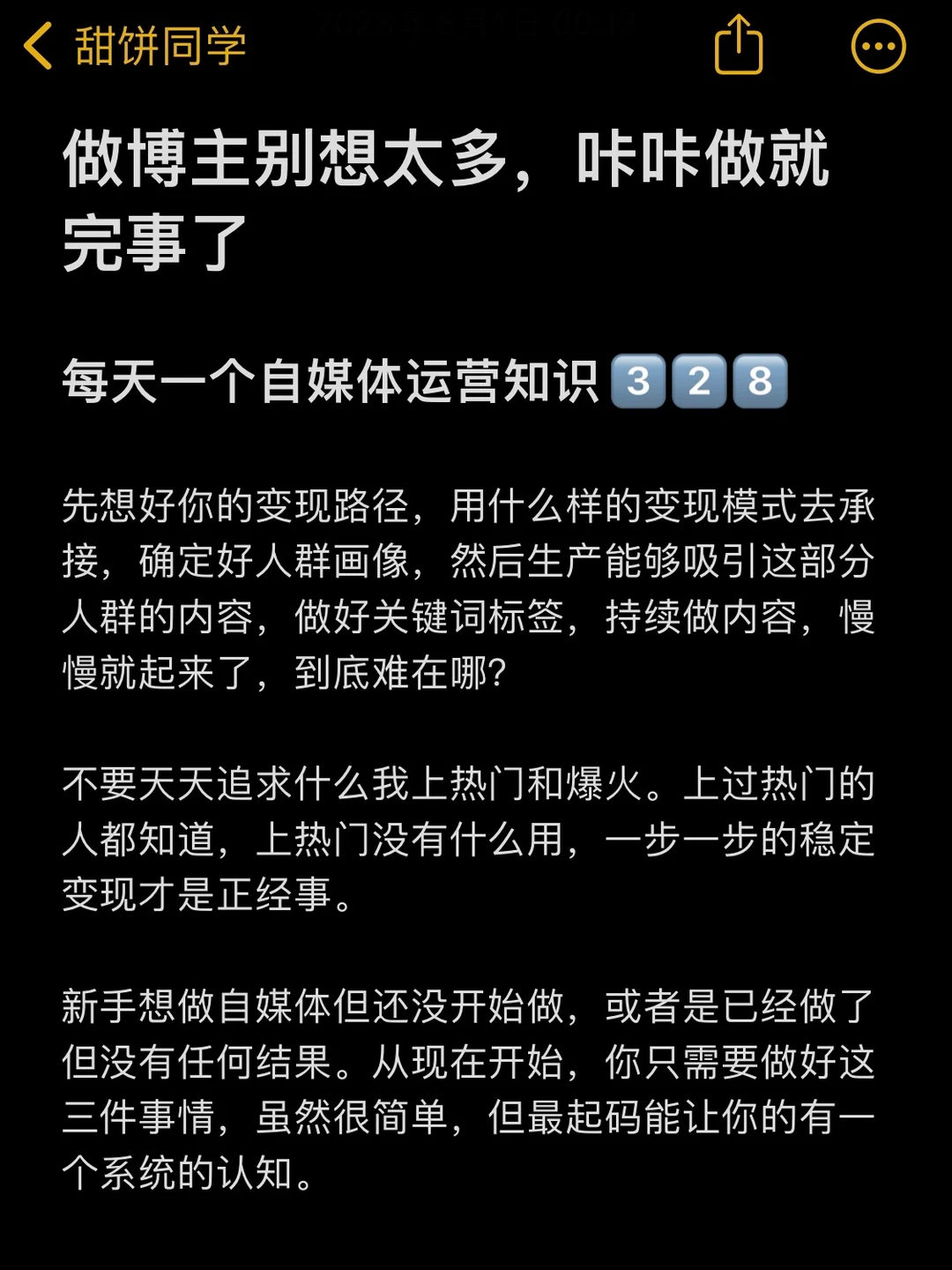Tap the subtitle 每天一个自媒体运营知识

[335, 379]
